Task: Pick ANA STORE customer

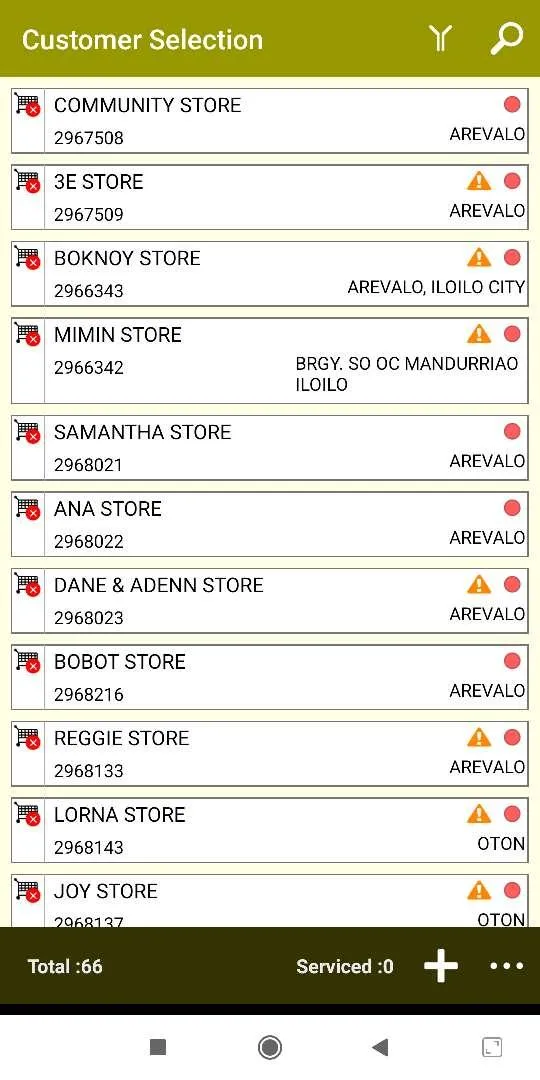Action: click(270, 524)
